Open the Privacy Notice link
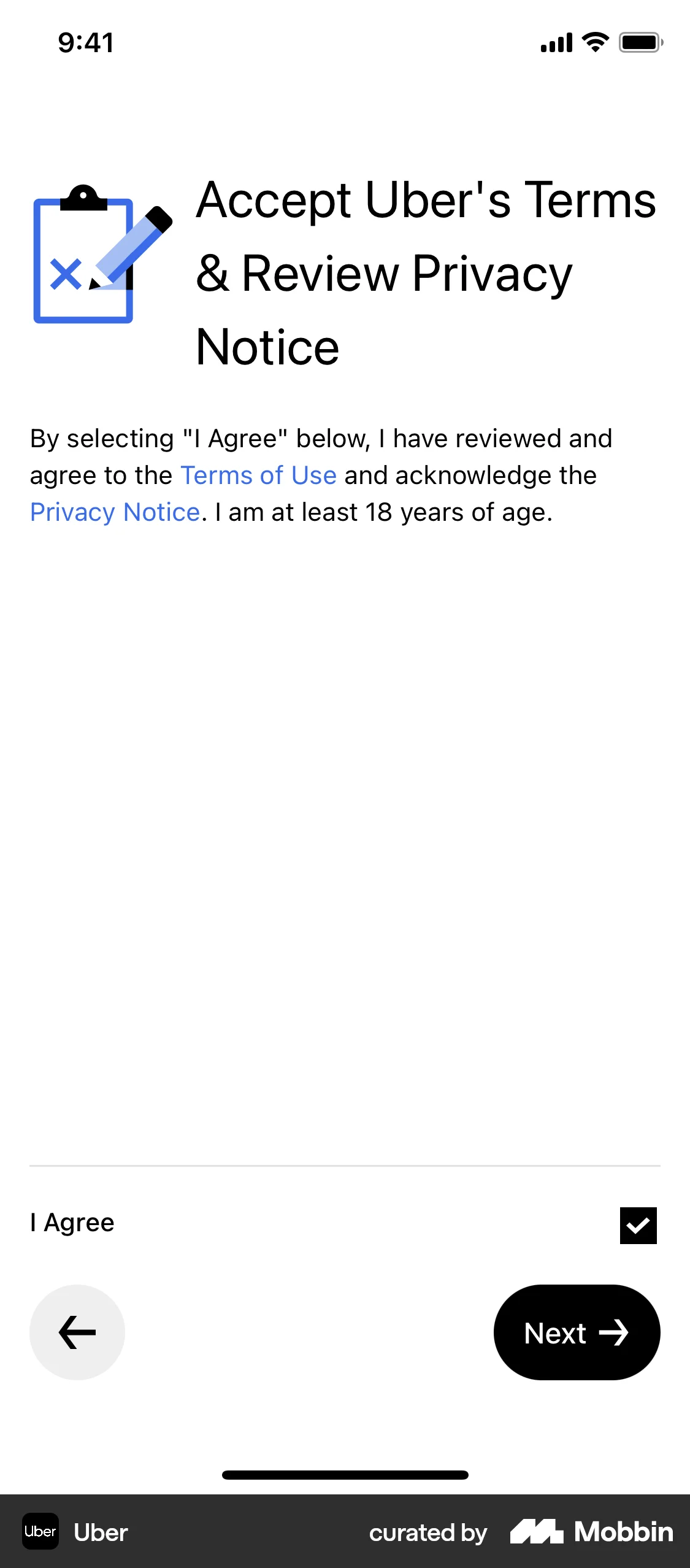The width and height of the screenshot is (690, 1568). (x=115, y=512)
